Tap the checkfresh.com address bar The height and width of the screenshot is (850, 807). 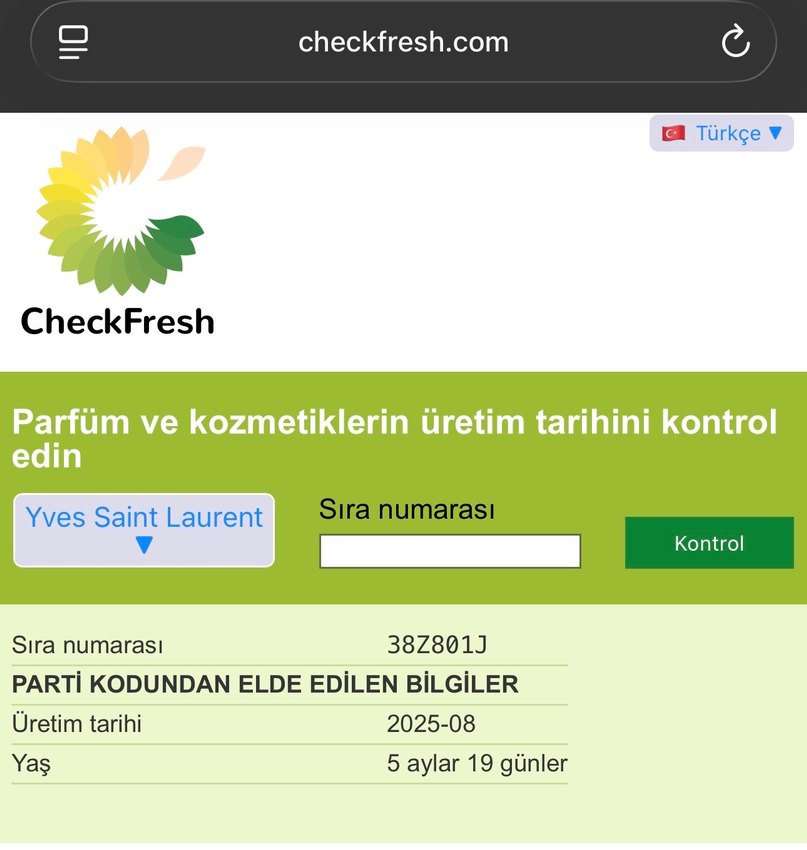click(403, 42)
